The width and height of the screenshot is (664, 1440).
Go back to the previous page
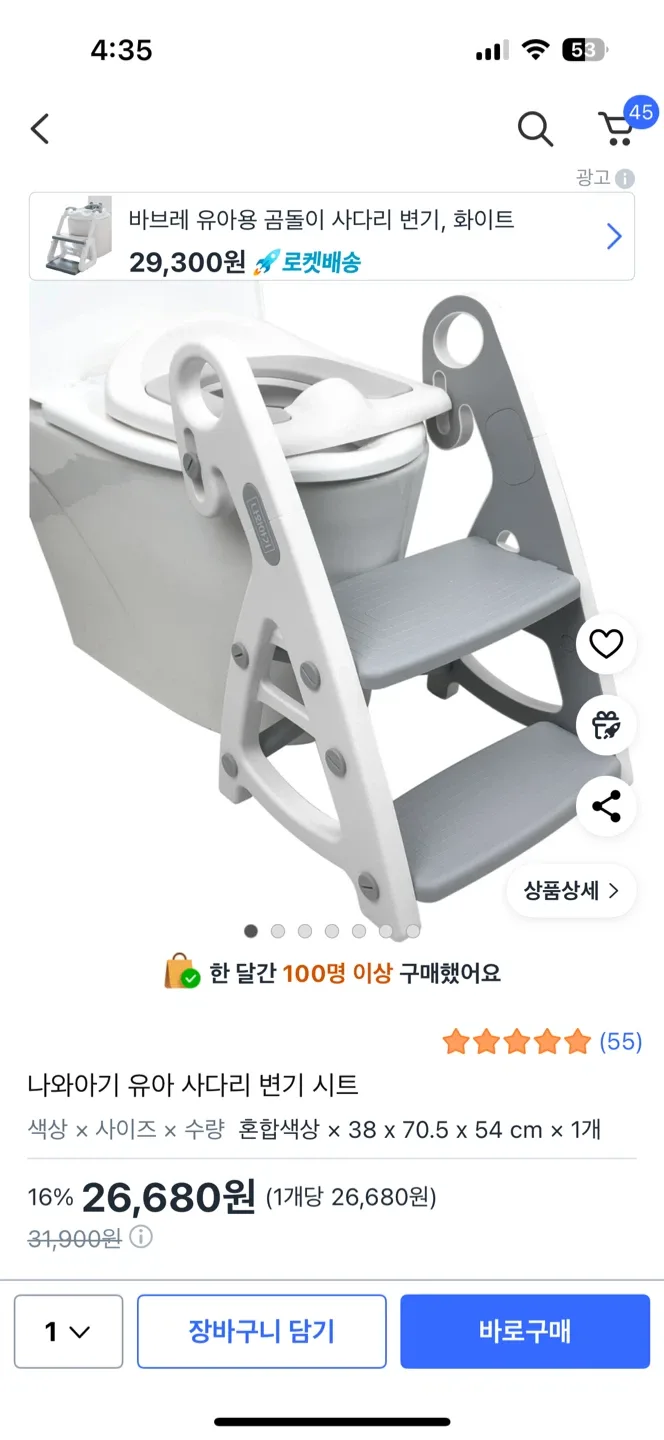pos(40,129)
